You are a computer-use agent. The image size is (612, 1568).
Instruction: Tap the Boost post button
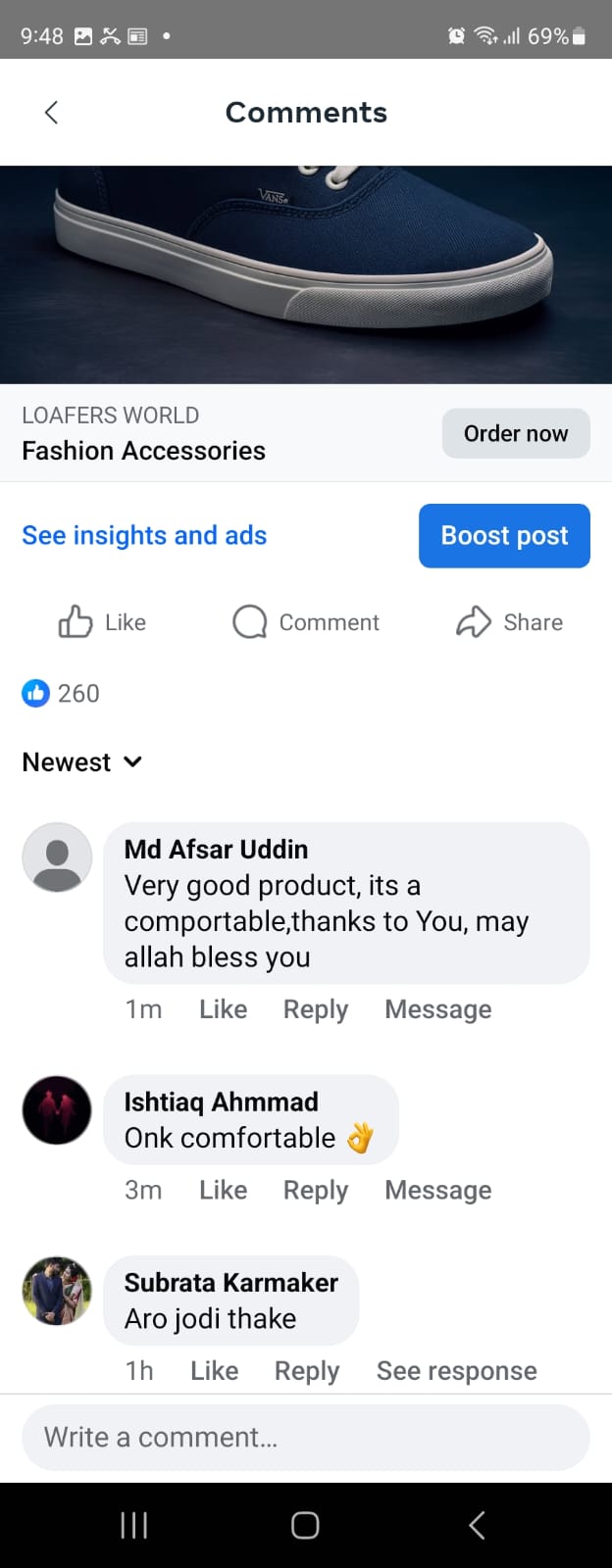(504, 535)
